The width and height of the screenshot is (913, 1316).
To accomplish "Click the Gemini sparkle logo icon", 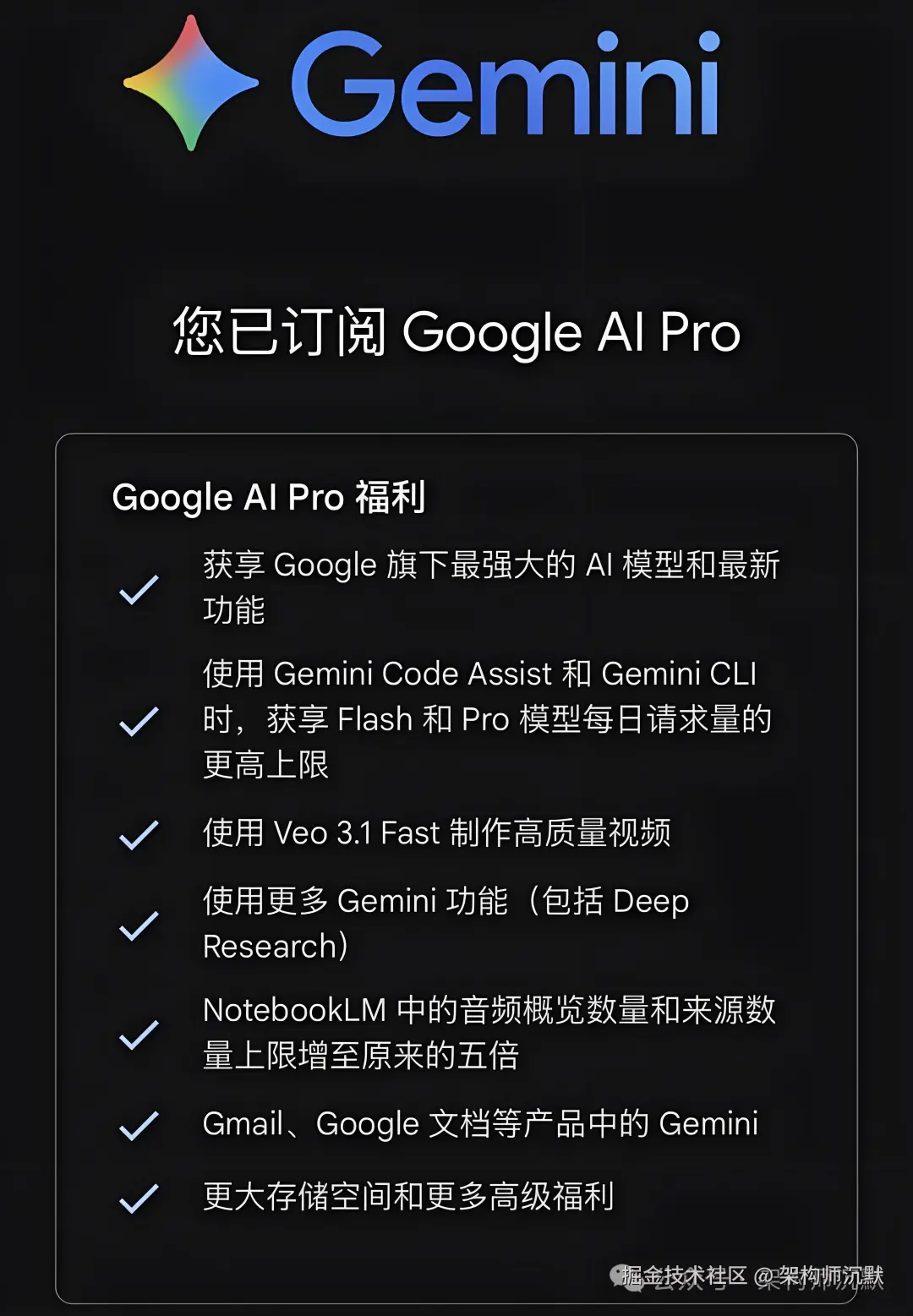I will (x=189, y=83).
